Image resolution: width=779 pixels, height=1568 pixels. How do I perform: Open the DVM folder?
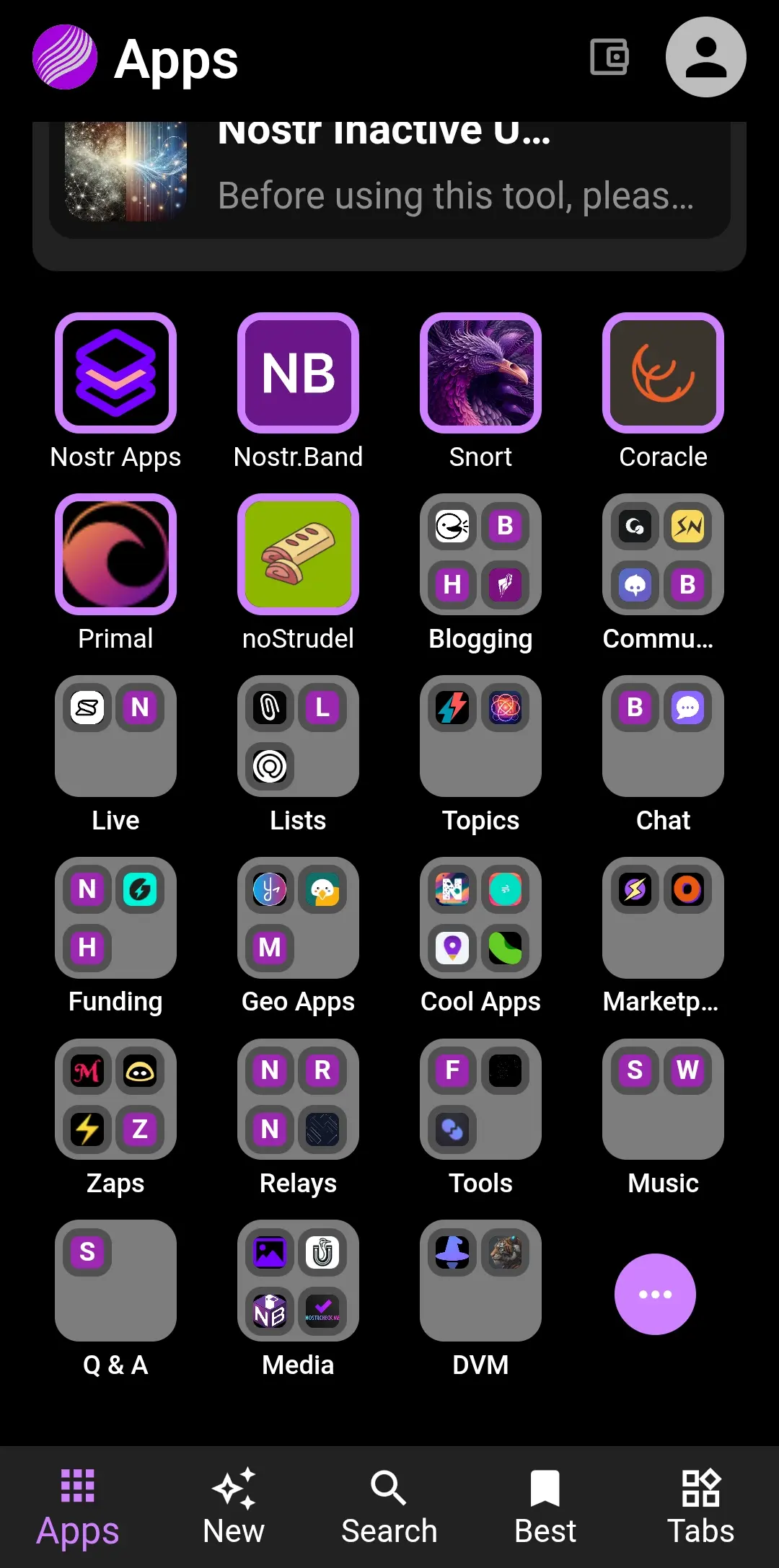(480, 1281)
